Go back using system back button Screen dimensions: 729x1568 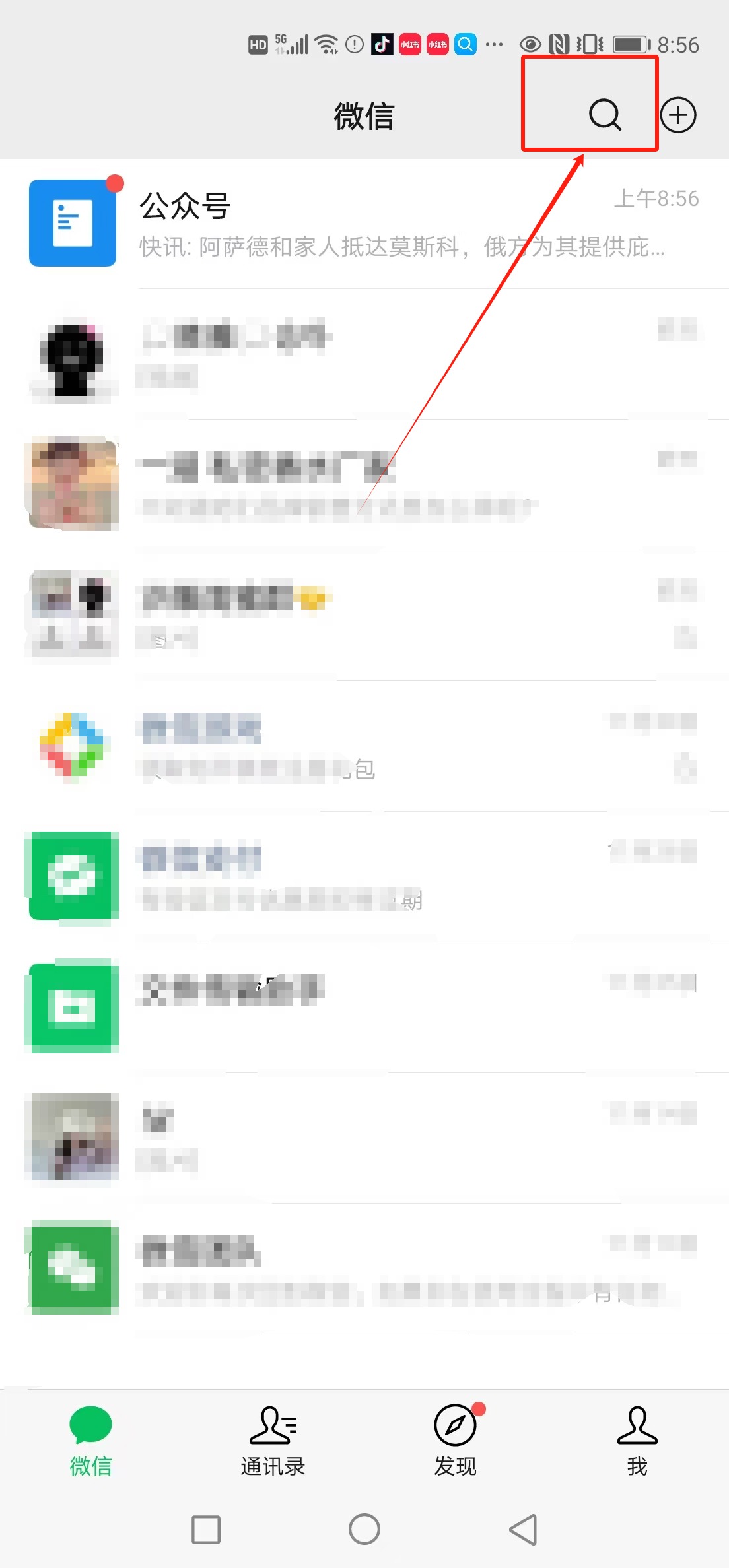click(524, 1529)
